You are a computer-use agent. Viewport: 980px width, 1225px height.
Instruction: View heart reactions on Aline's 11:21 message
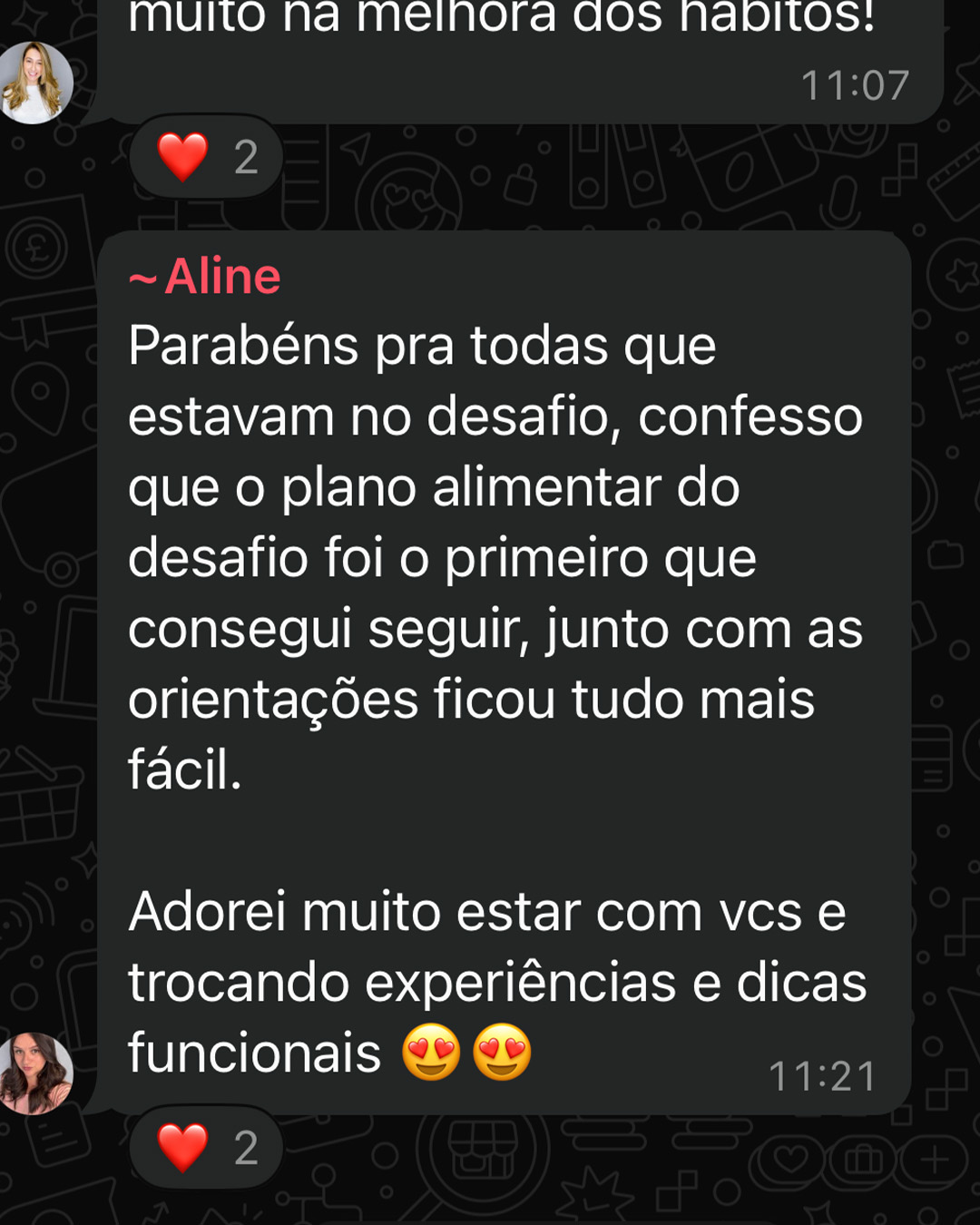tap(206, 1148)
